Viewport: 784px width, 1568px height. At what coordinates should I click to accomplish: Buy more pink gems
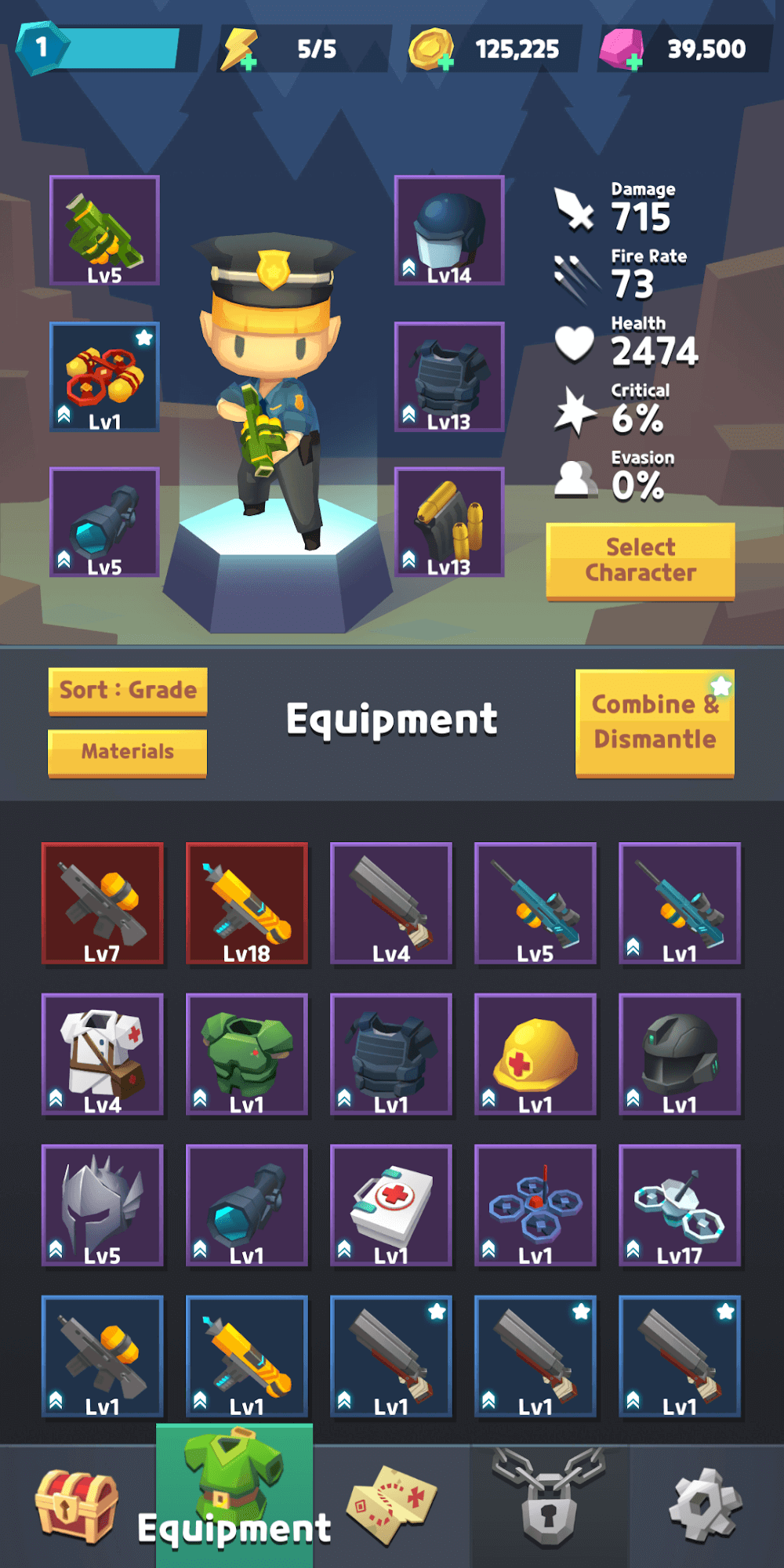[622, 49]
